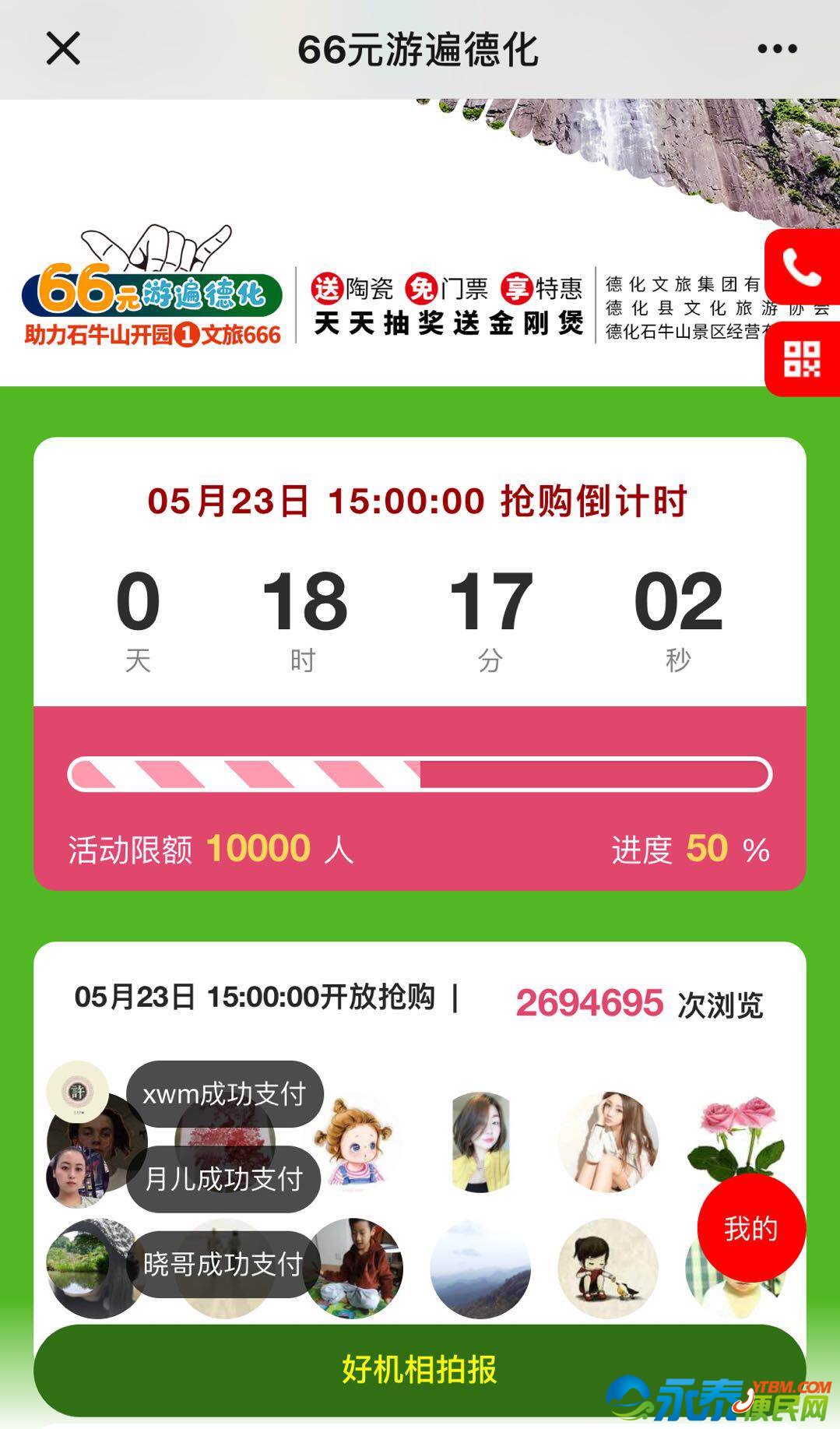Open the 我的 floating button
The height and width of the screenshot is (1429, 840).
click(x=750, y=1228)
